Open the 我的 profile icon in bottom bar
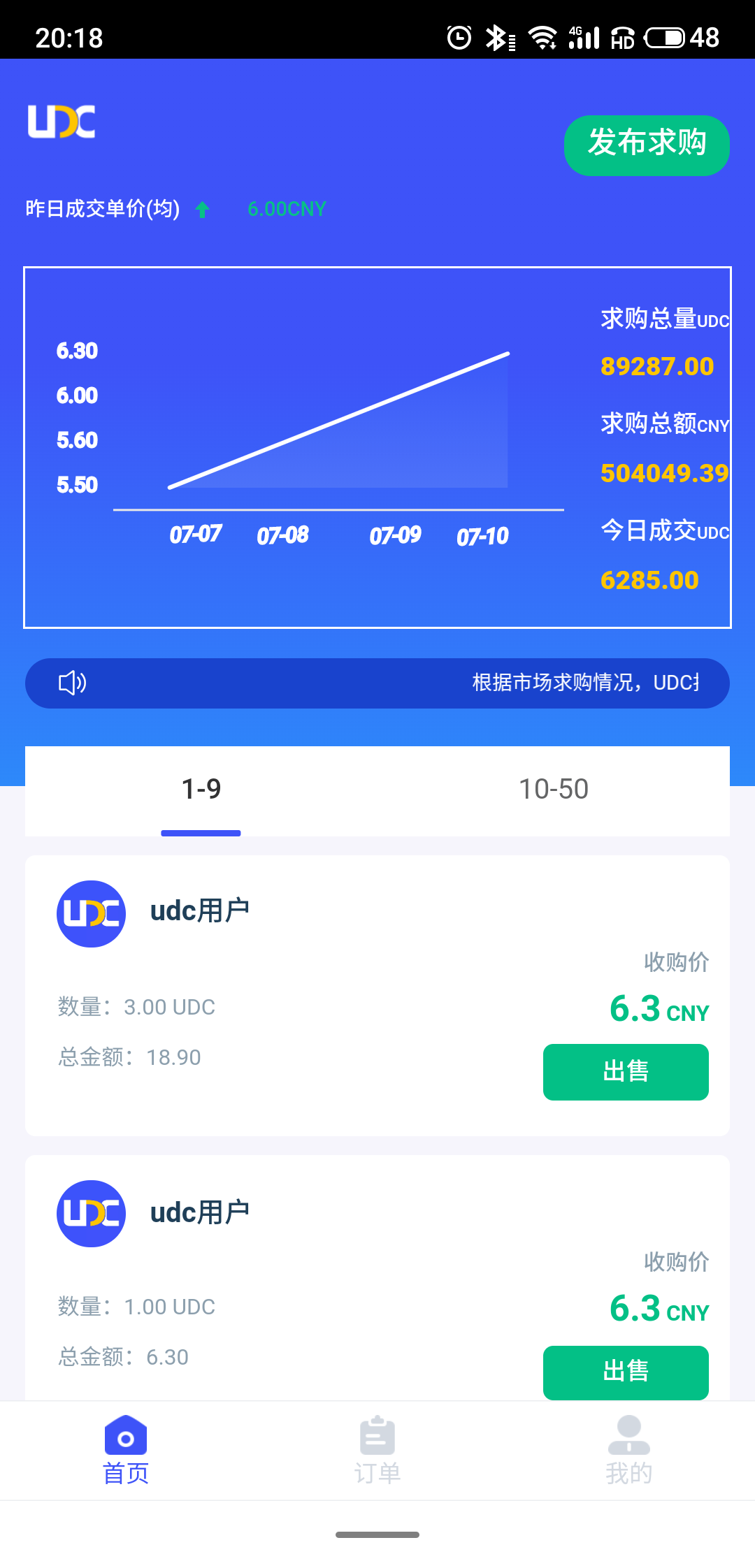Screen dimensions: 755x1568 pyautogui.click(x=628, y=1439)
